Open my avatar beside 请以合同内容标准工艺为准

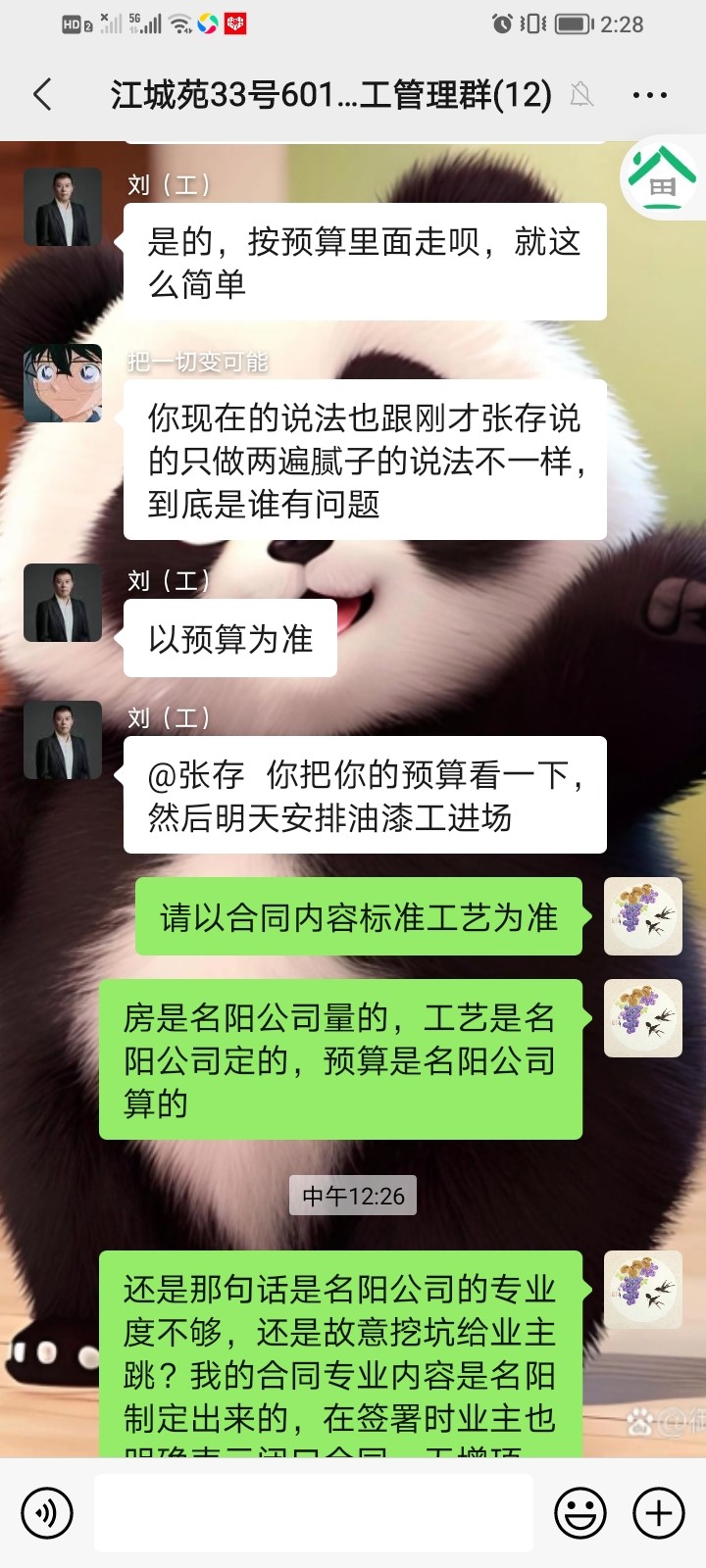click(642, 916)
